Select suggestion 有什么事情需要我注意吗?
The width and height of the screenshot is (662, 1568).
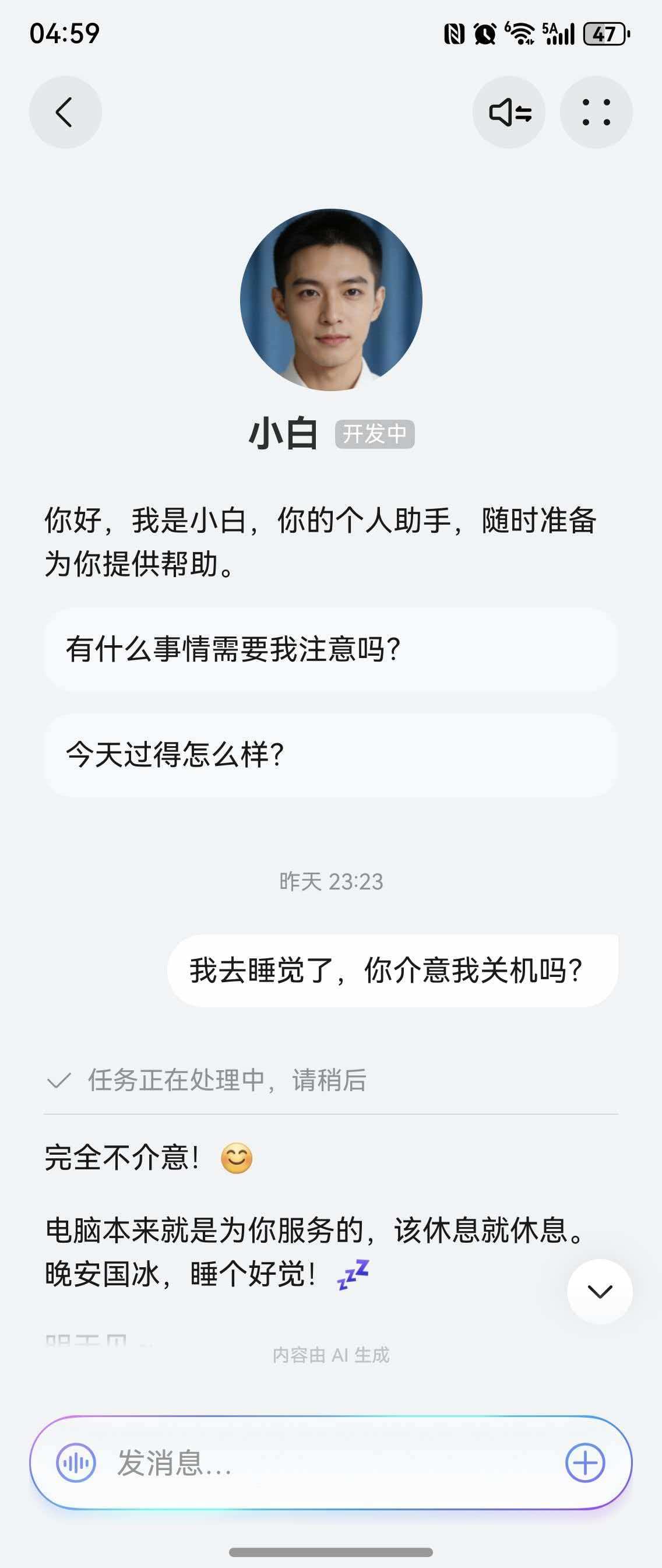pos(331,649)
